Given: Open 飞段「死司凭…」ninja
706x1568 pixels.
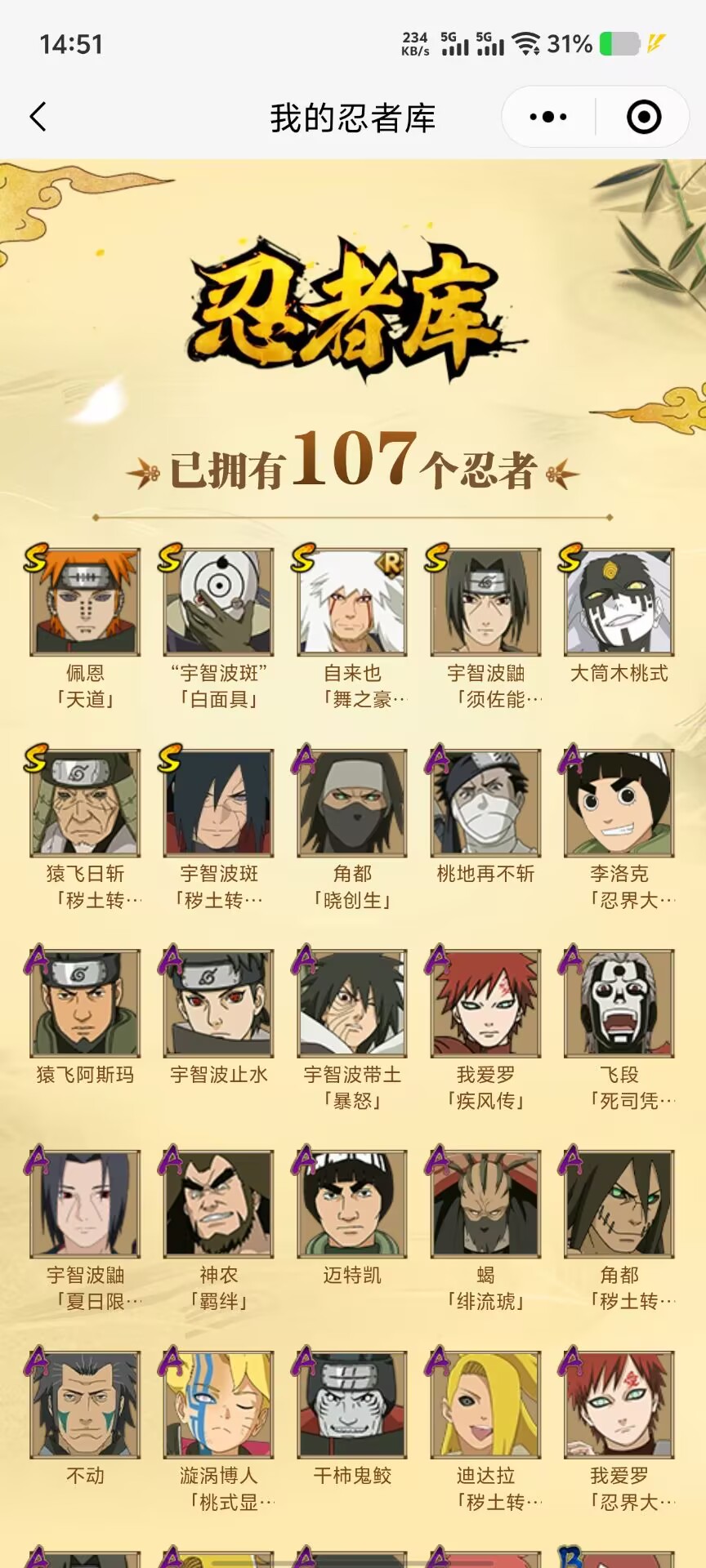Looking at the screenshot, I should click(x=619, y=1004).
